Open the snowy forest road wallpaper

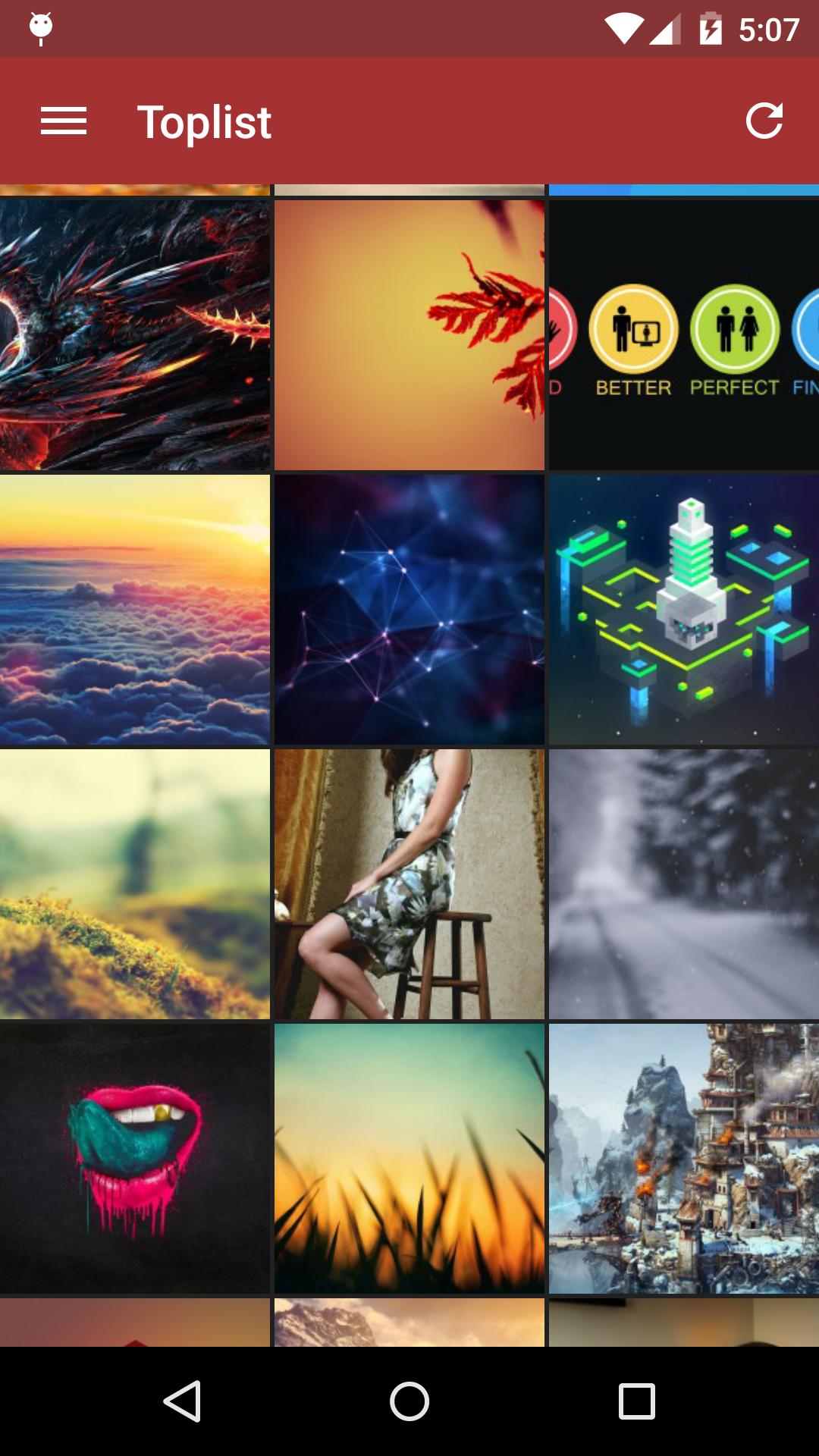click(684, 884)
